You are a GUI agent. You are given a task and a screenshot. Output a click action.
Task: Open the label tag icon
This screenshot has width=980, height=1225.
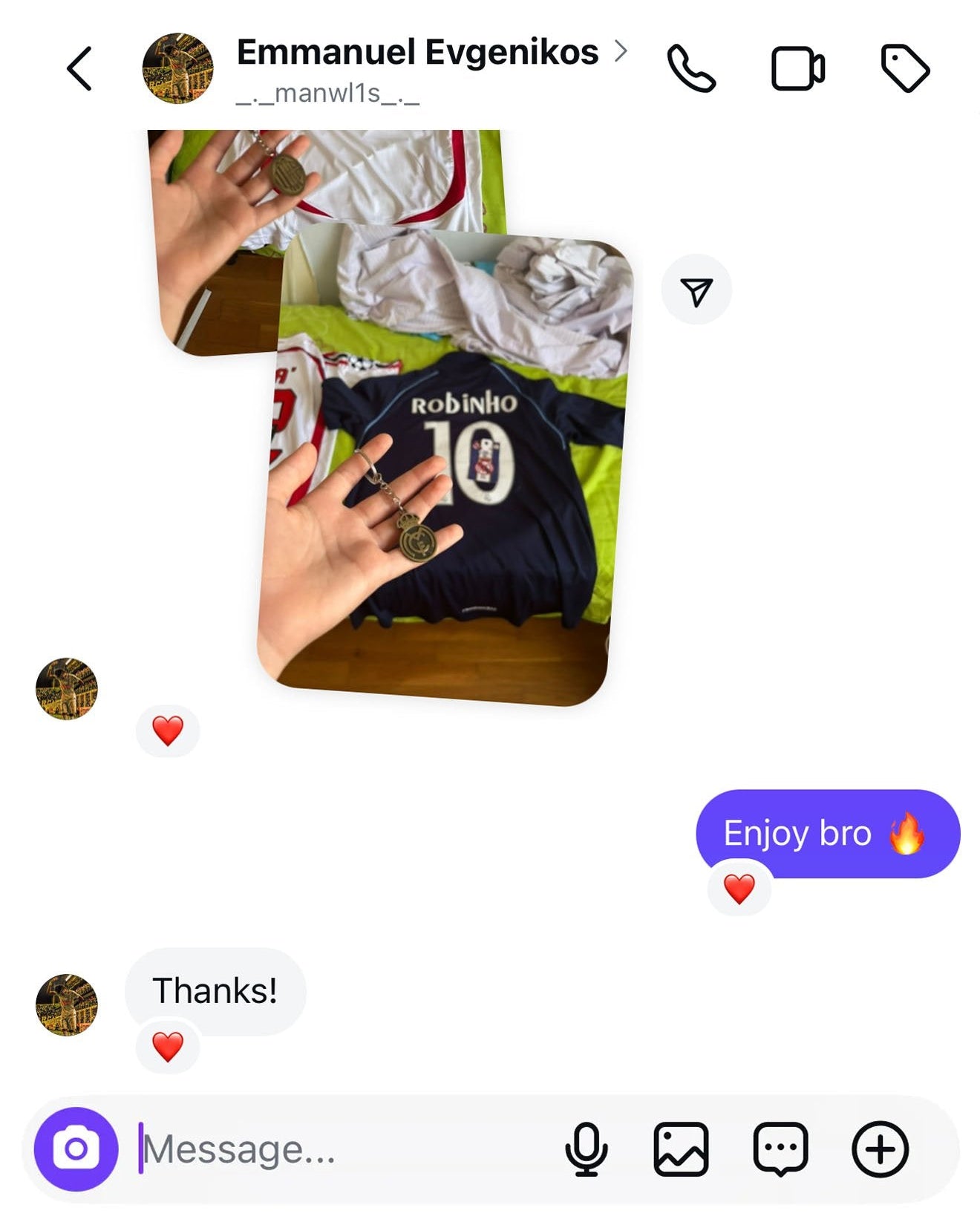pyautogui.click(x=904, y=68)
